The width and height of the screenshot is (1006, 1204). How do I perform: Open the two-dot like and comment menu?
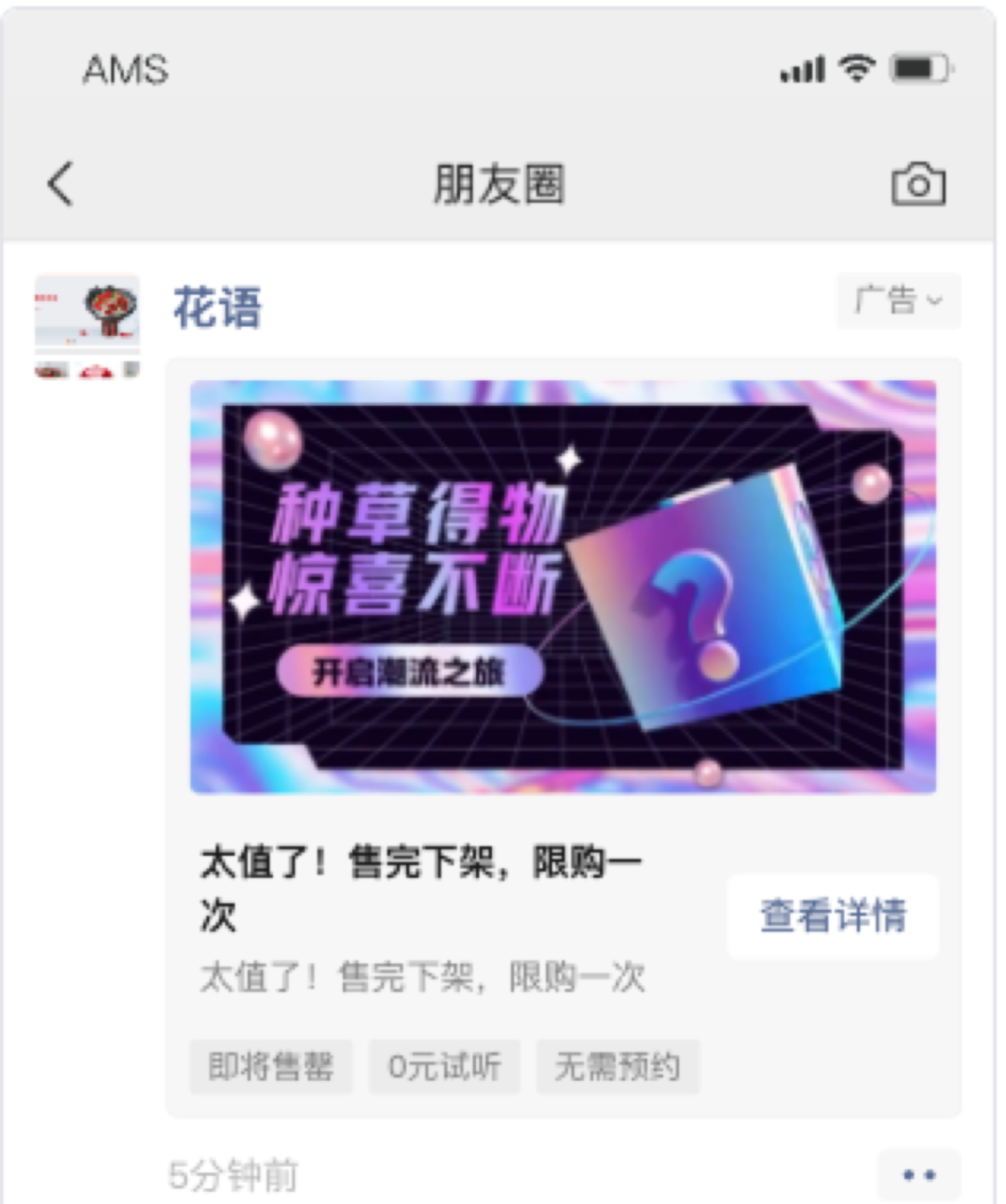918,1175
